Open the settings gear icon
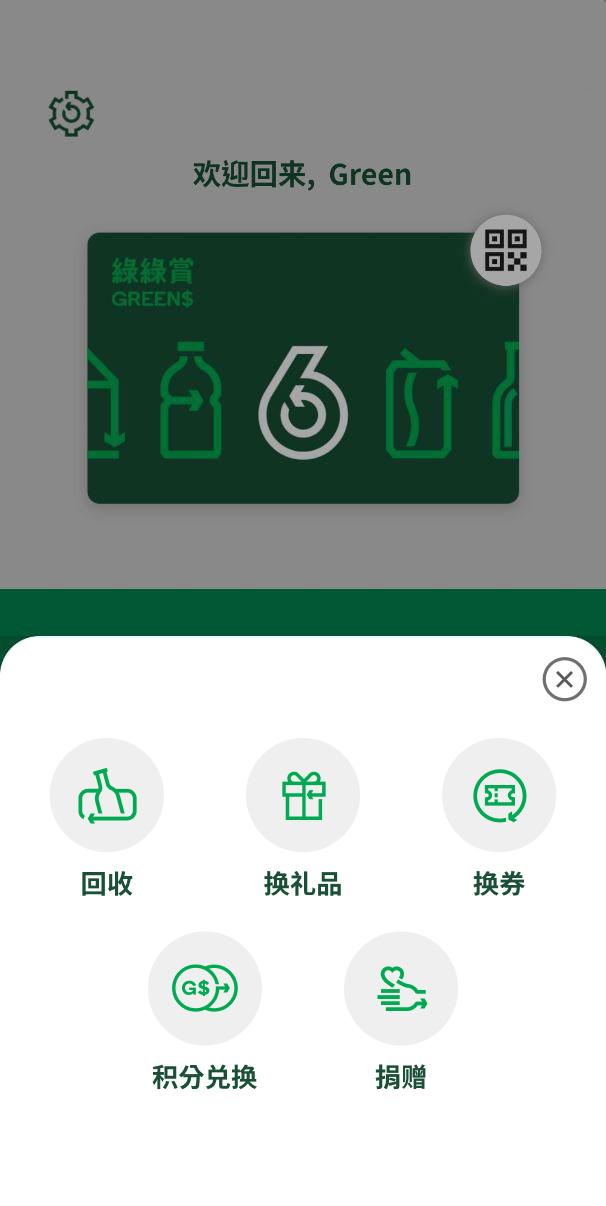The height and width of the screenshot is (1206, 606). (x=71, y=114)
